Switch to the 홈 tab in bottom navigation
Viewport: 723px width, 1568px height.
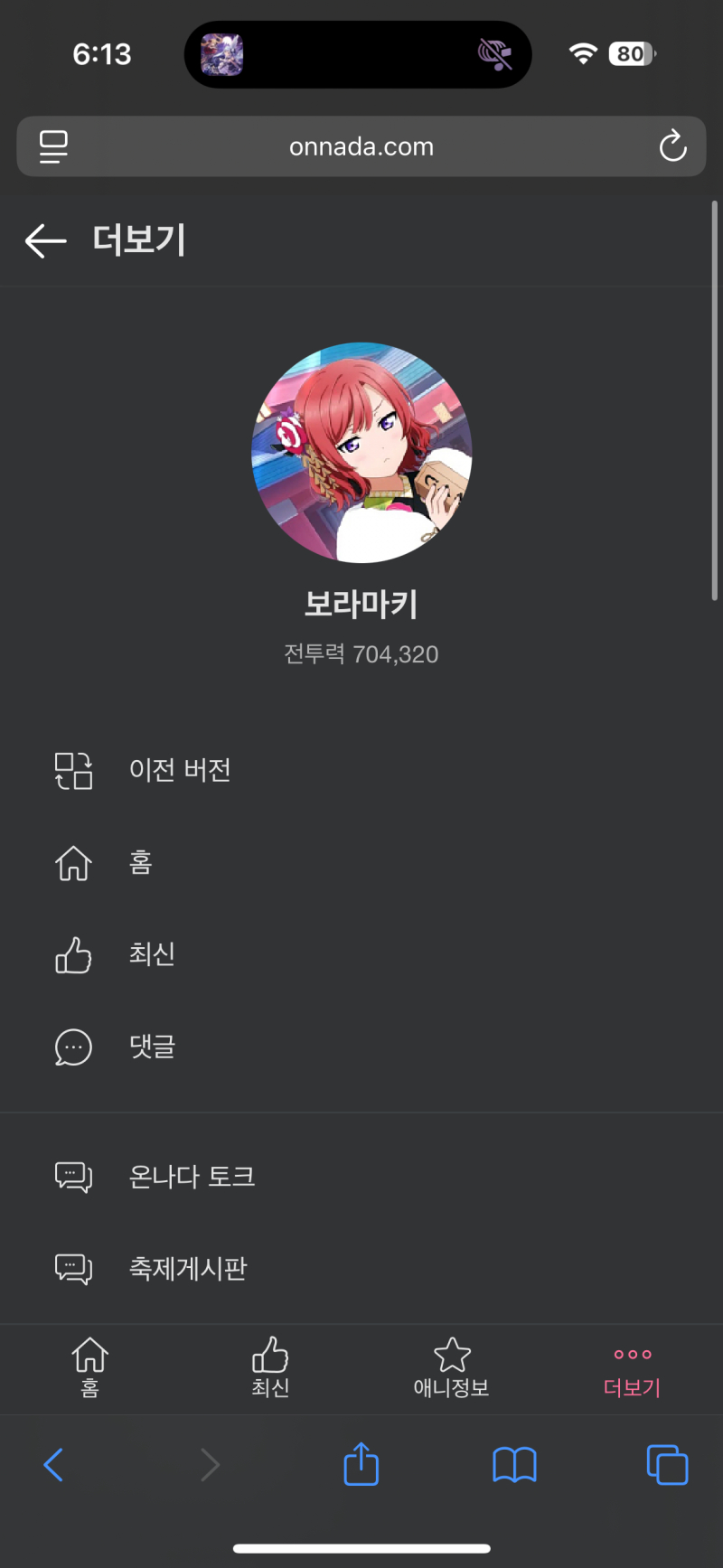[x=89, y=1367]
